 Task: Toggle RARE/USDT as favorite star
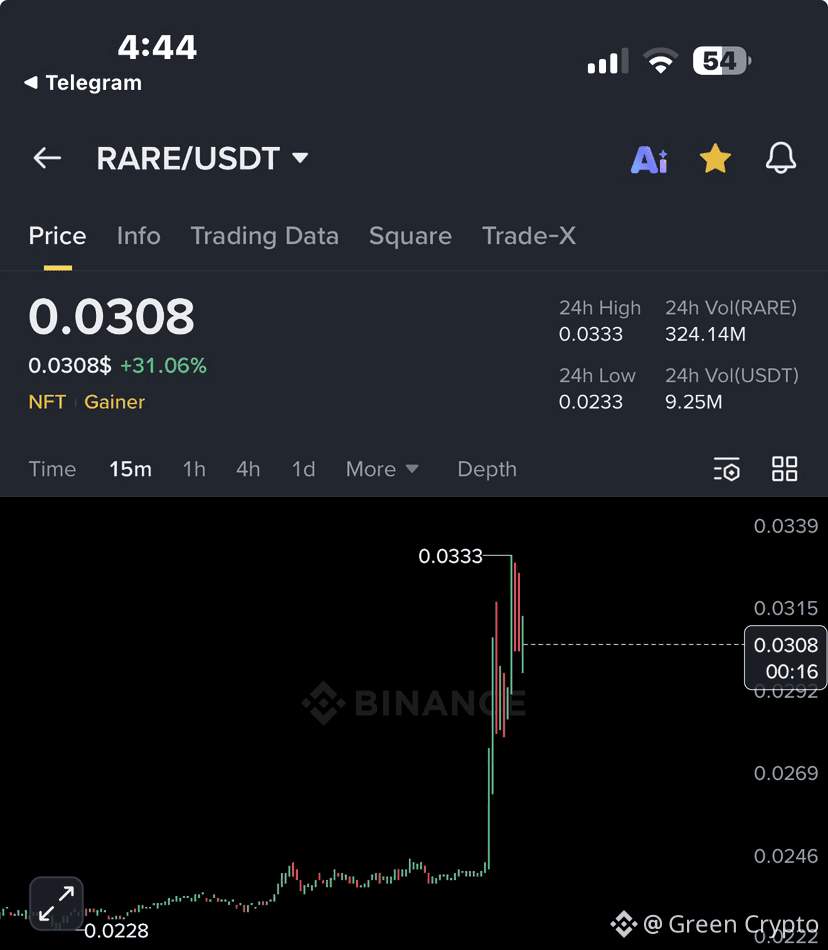point(715,158)
